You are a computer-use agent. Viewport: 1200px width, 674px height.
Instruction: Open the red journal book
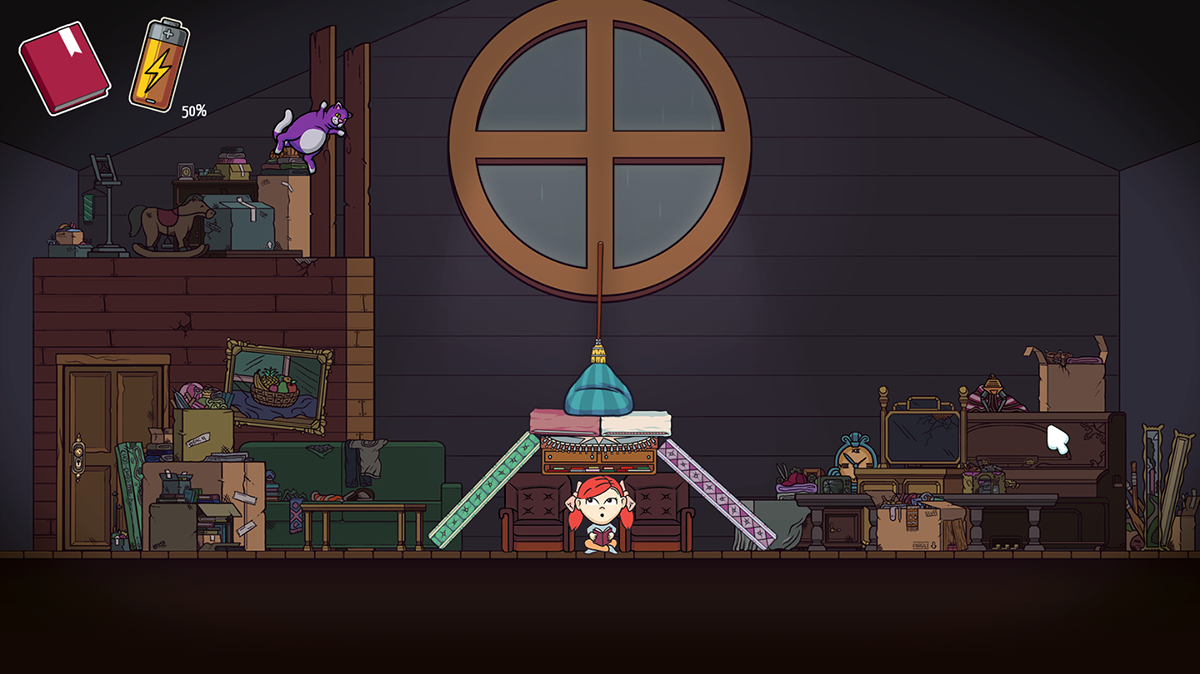(x=64, y=66)
